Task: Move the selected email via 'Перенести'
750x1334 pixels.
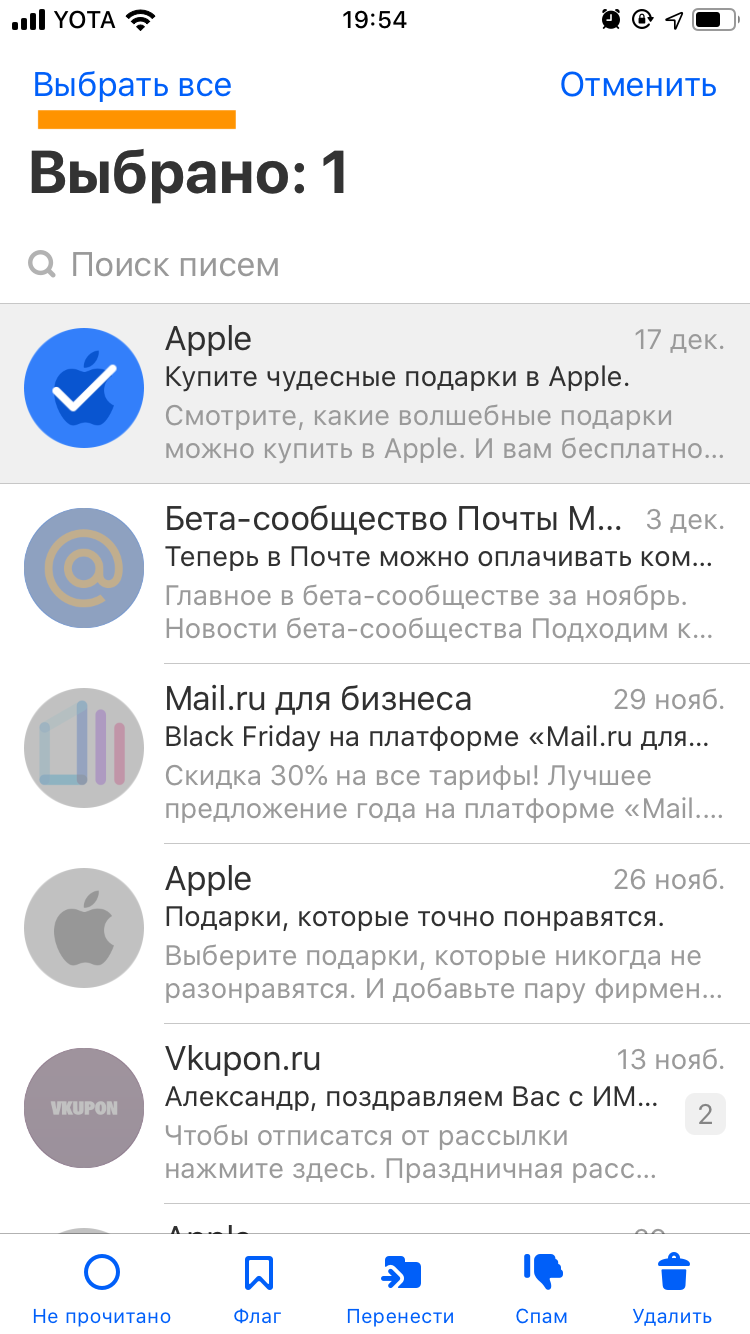Action: pyautogui.click(x=400, y=1290)
